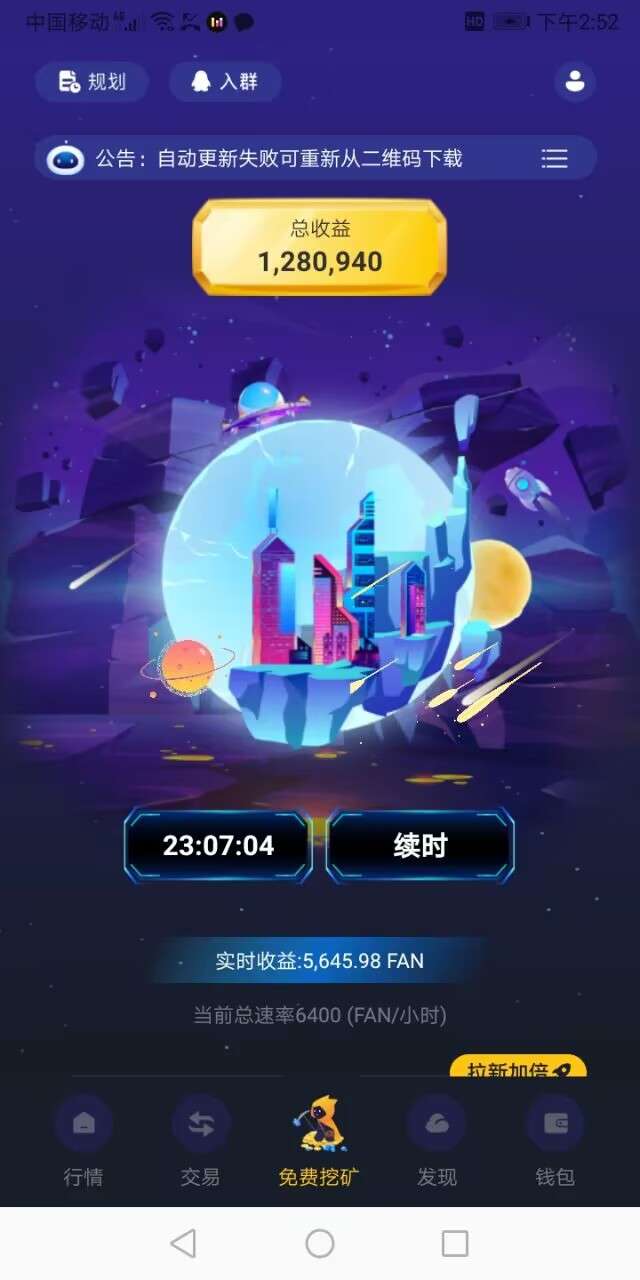Tap the 入群 join group button
The height and width of the screenshot is (1280, 640).
[225, 82]
